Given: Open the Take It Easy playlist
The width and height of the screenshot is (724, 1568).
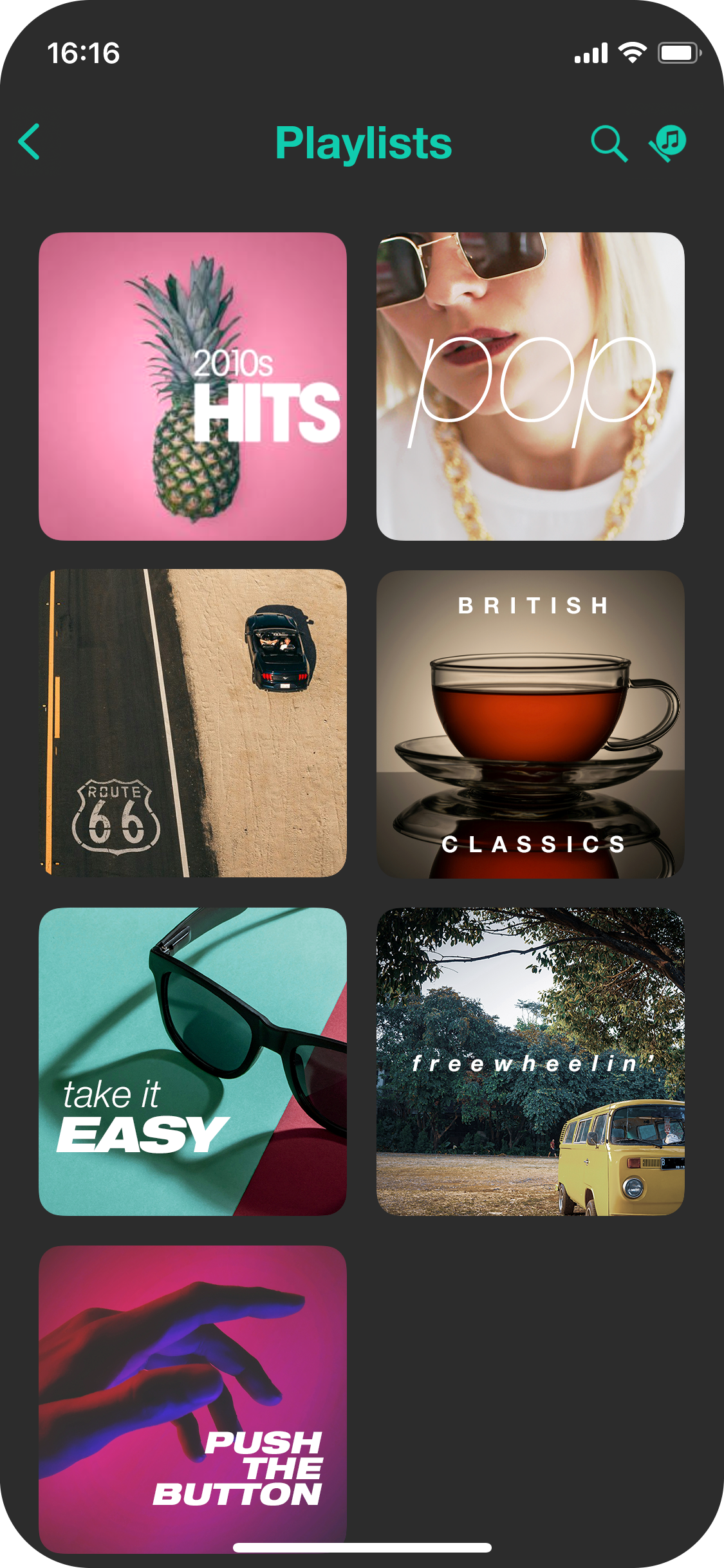Looking at the screenshot, I should 192,1061.
